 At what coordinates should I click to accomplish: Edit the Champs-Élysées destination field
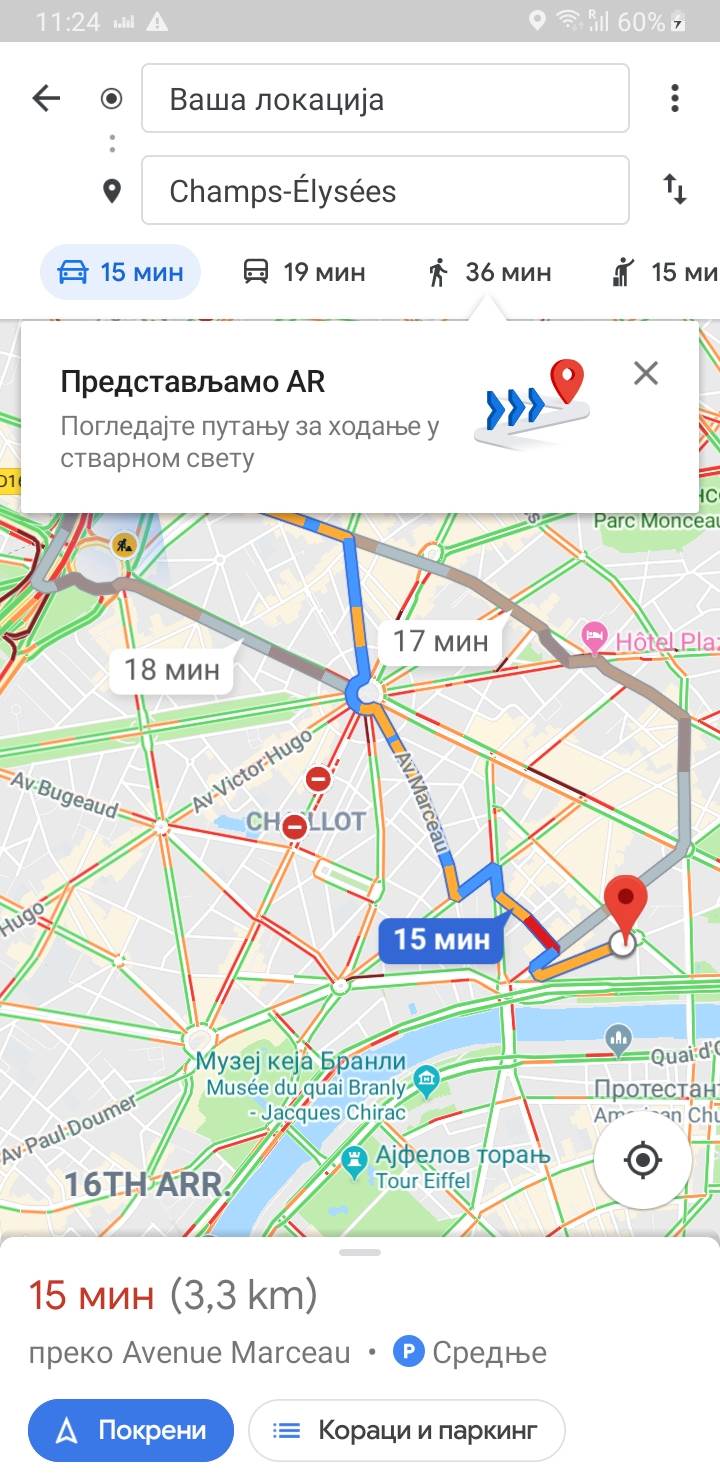pyautogui.click(x=385, y=190)
